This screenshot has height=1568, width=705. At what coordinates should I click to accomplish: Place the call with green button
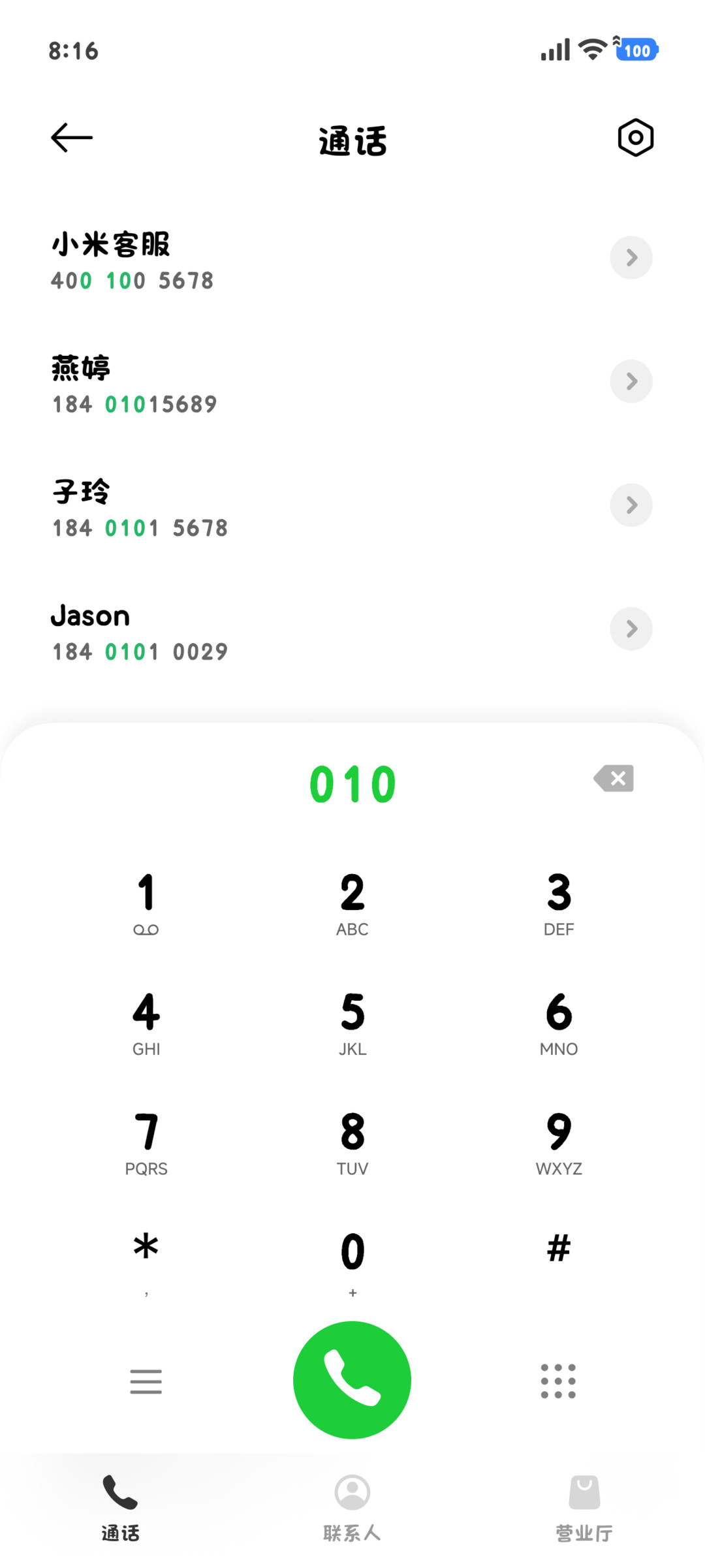click(x=352, y=1380)
